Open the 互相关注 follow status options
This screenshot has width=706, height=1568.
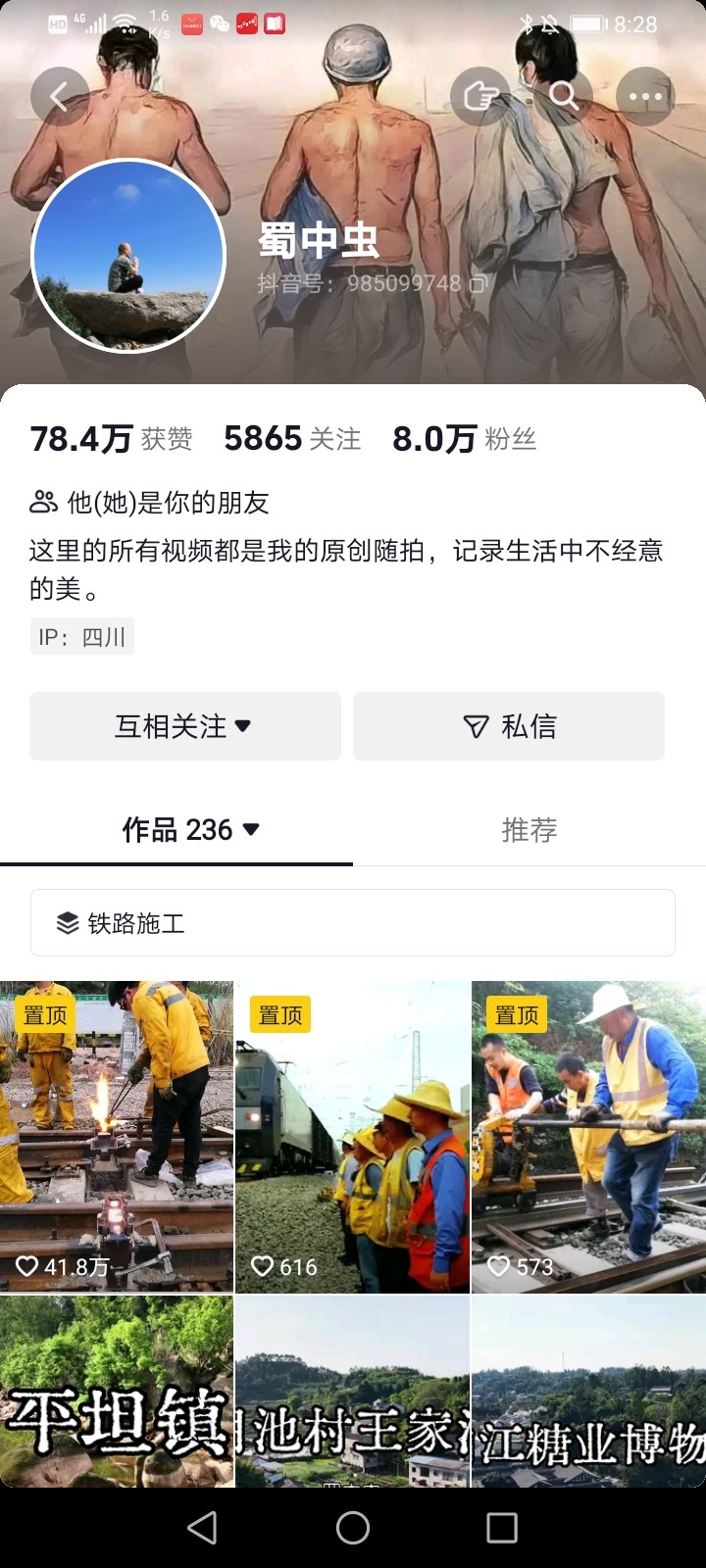click(x=185, y=726)
